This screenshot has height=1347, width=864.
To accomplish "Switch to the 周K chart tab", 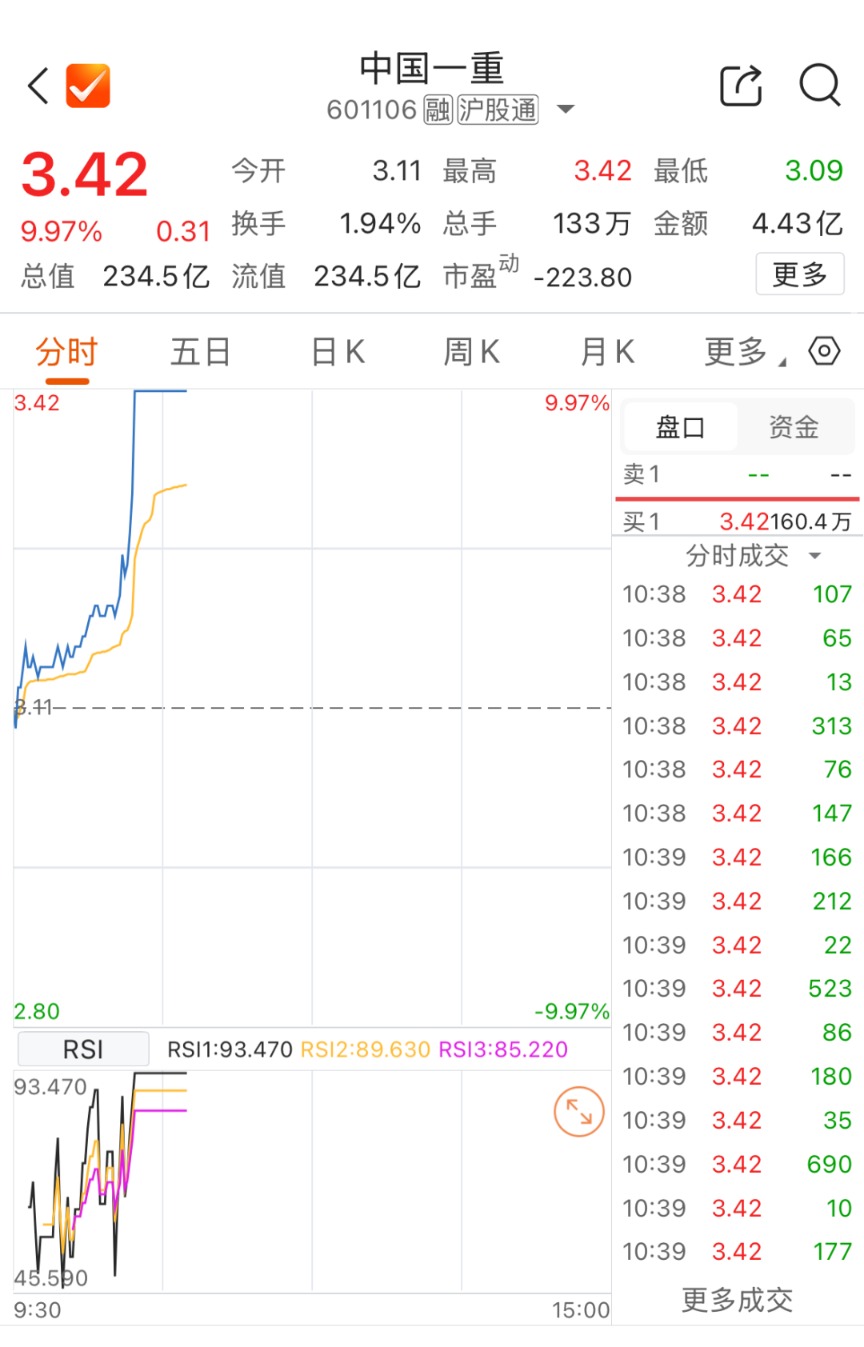I will click(x=471, y=352).
